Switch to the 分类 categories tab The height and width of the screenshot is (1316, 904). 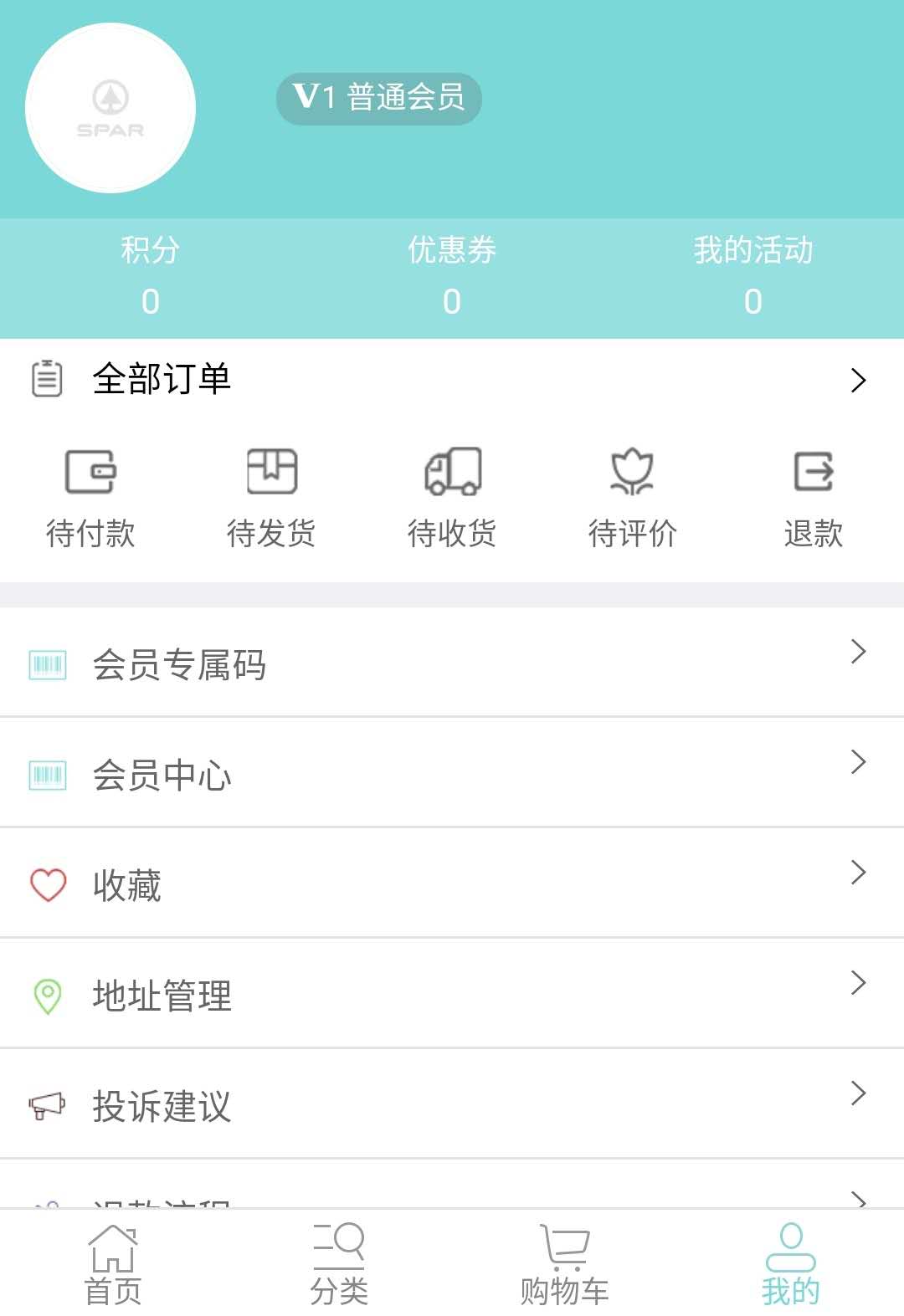(x=339, y=1264)
